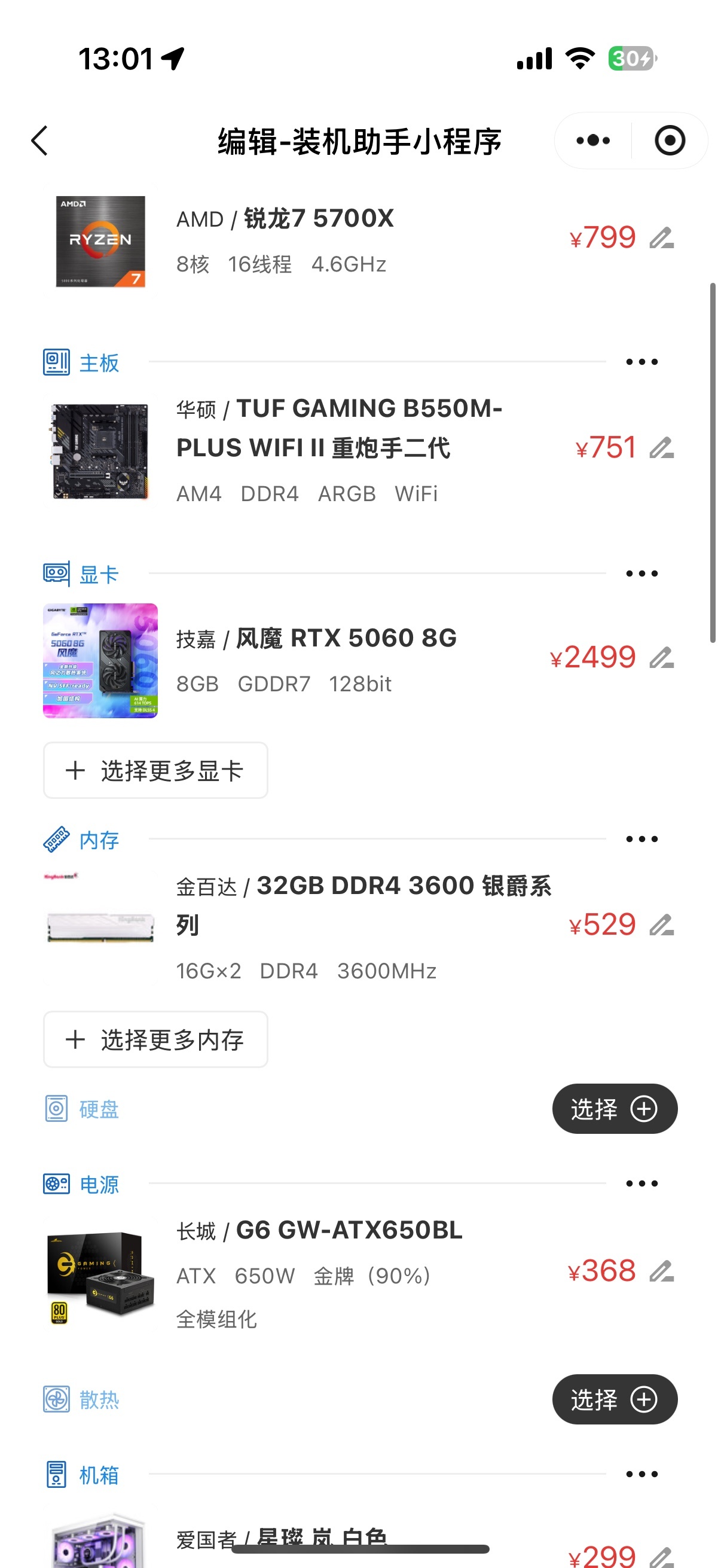Select a hard drive for 硬盘
Image resolution: width=721 pixels, height=1568 pixels.
click(x=614, y=1109)
